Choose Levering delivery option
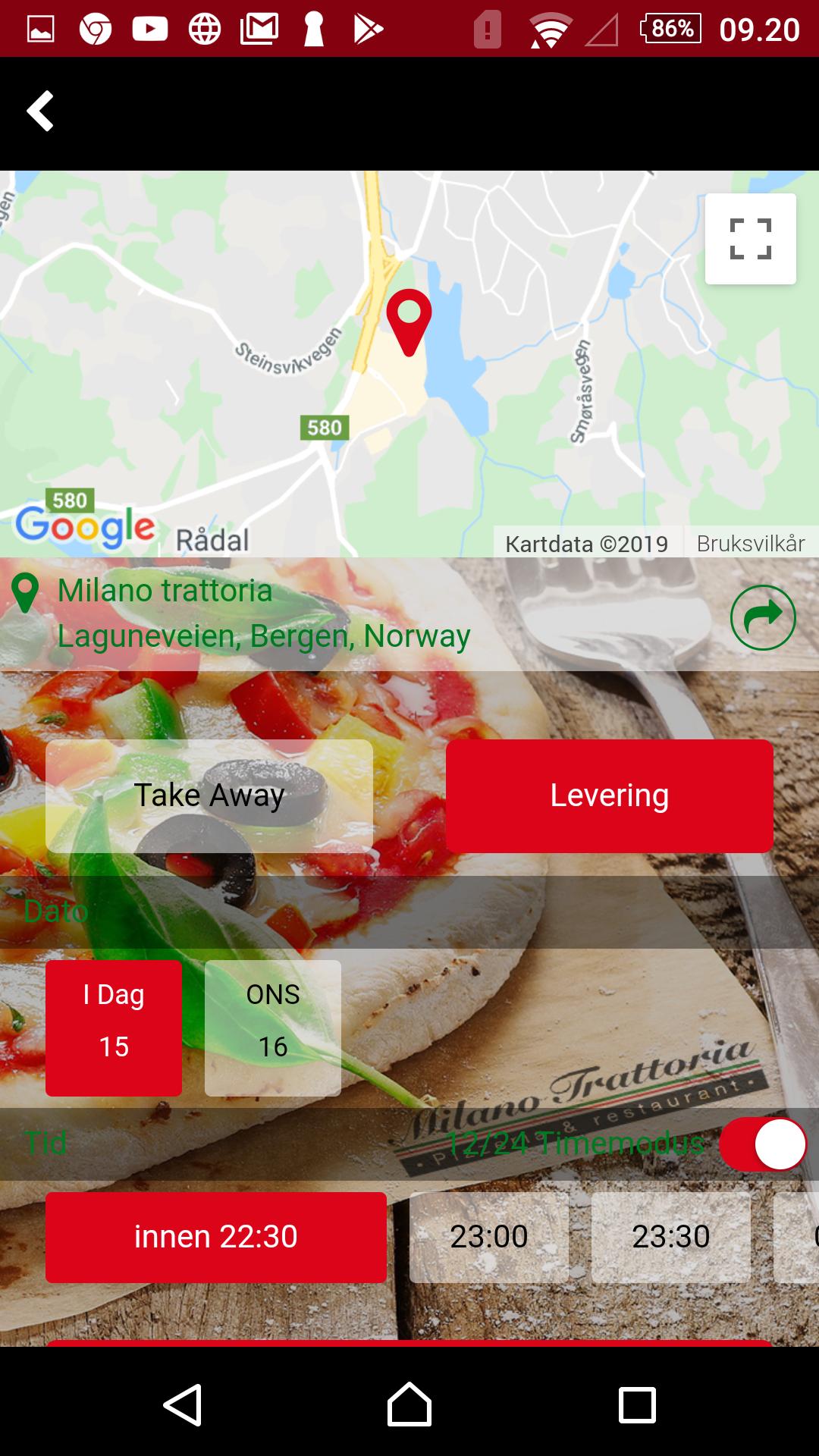Screen dimensions: 819x1456 click(x=609, y=795)
